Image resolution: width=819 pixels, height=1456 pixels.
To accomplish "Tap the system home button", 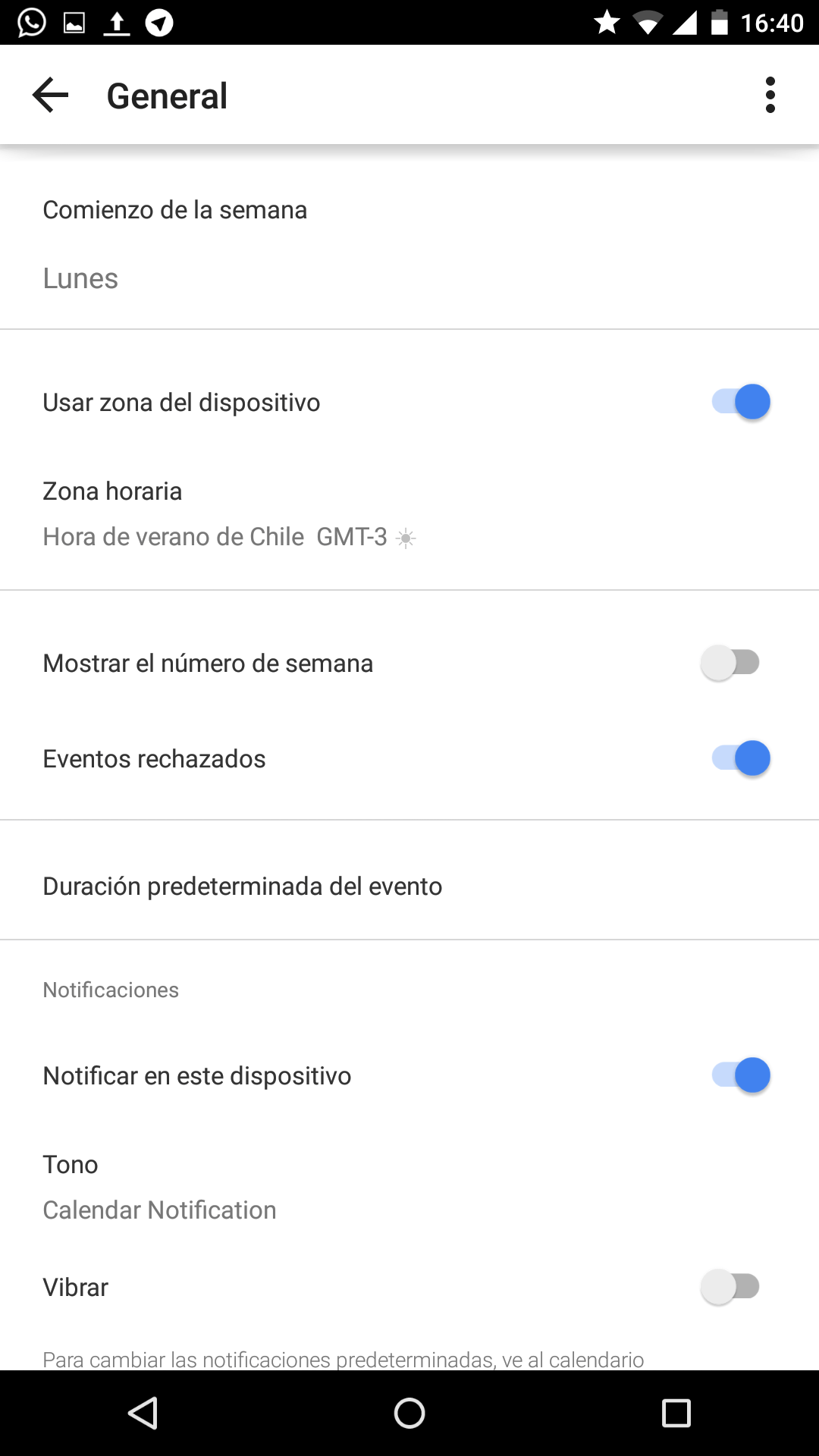I will 409,1413.
